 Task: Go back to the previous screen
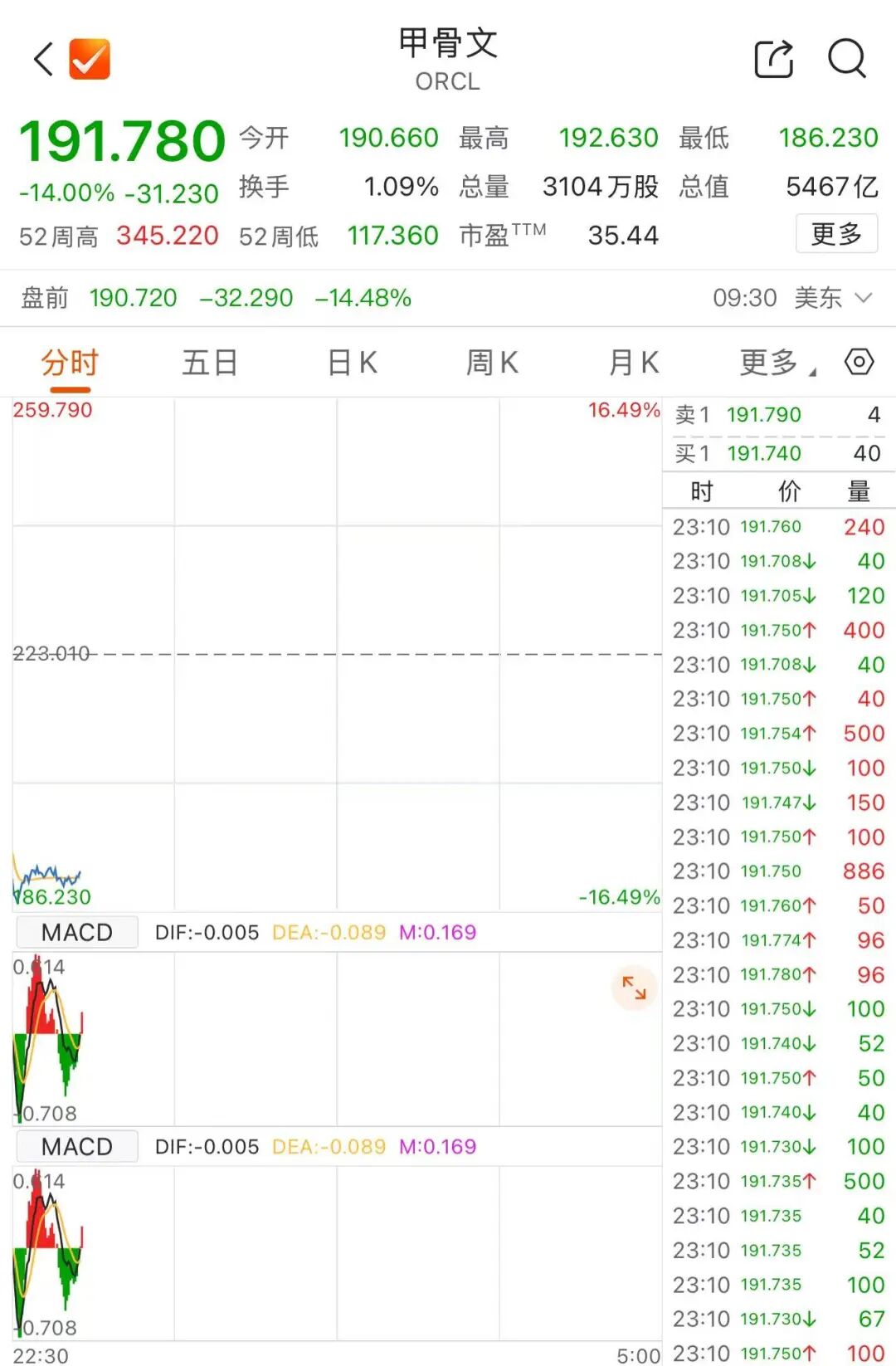[x=43, y=59]
